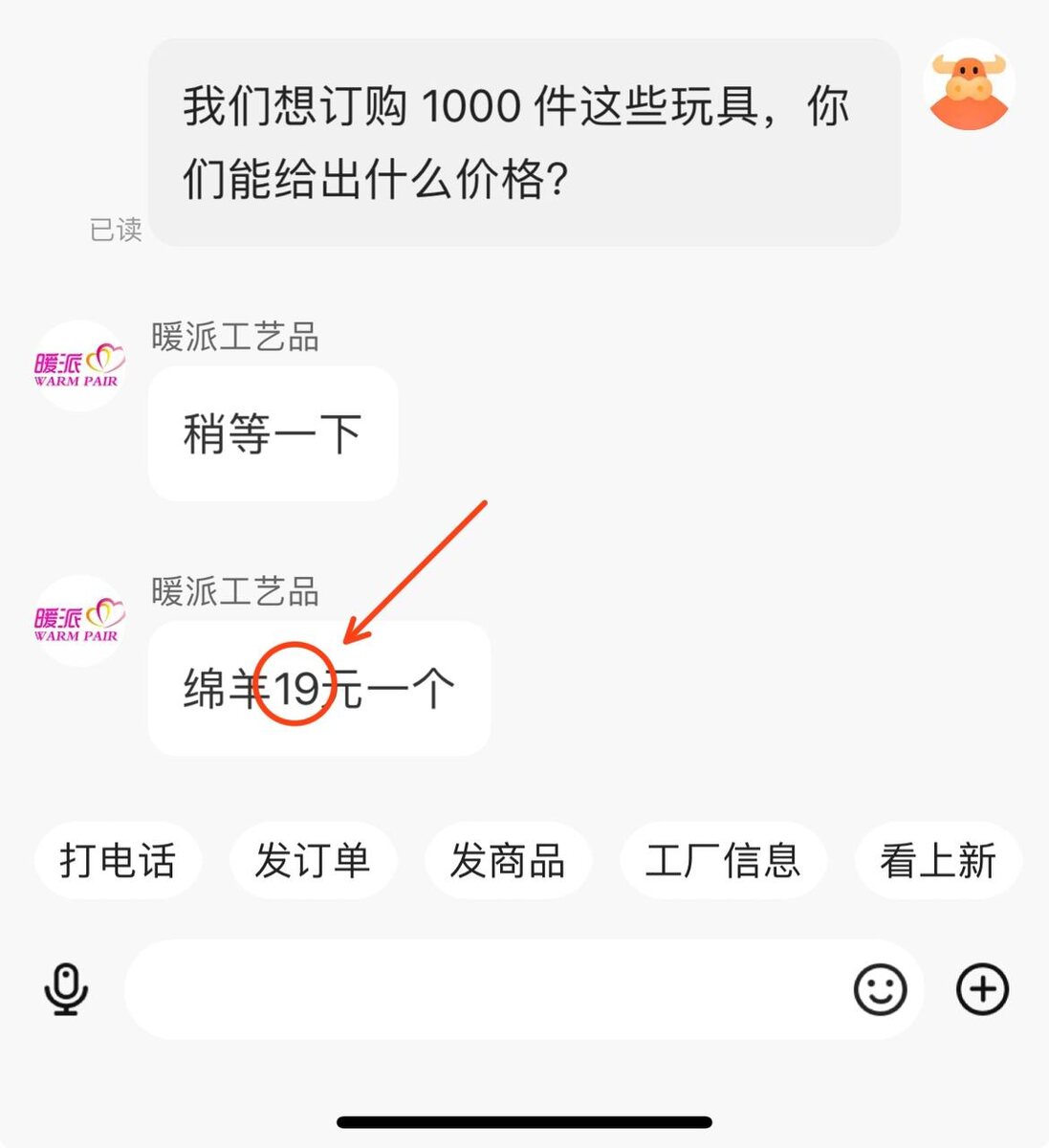Choose the 发商品 chip
Image resolution: width=1049 pixels, height=1148 pixels.
(x=508, y=860)
